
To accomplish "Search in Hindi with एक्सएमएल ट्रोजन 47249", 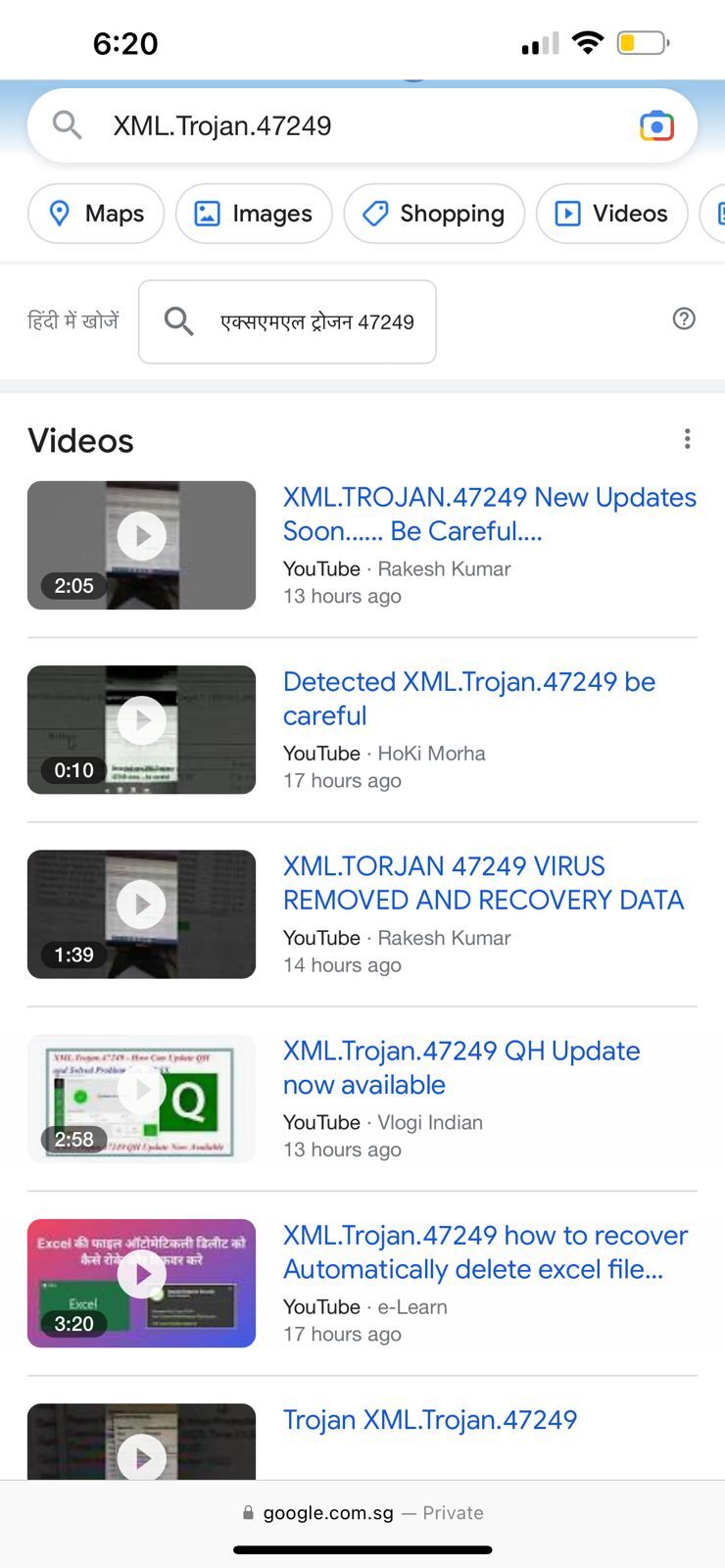I will coord(288,321).
